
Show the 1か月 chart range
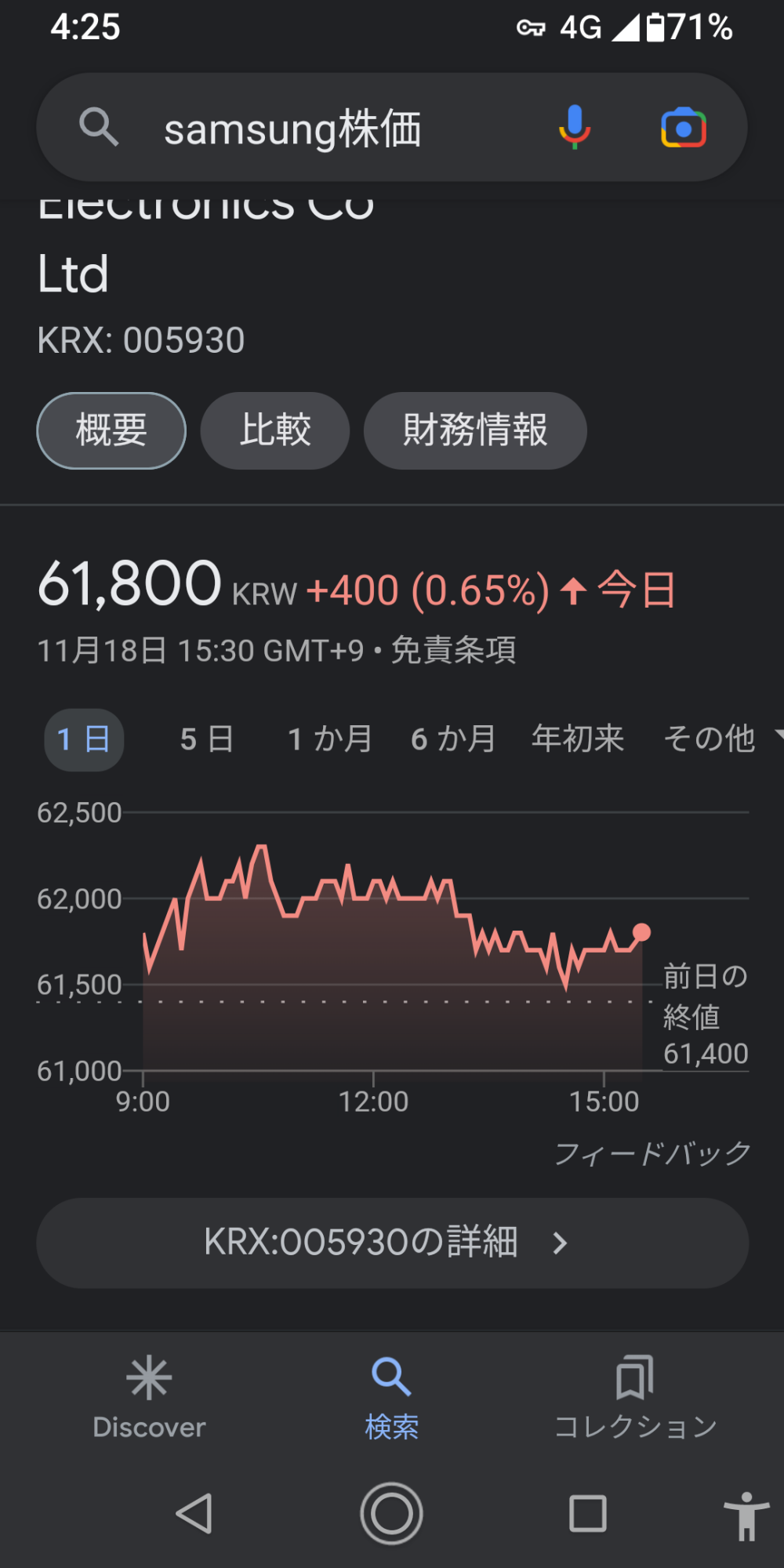coord(330,739)
